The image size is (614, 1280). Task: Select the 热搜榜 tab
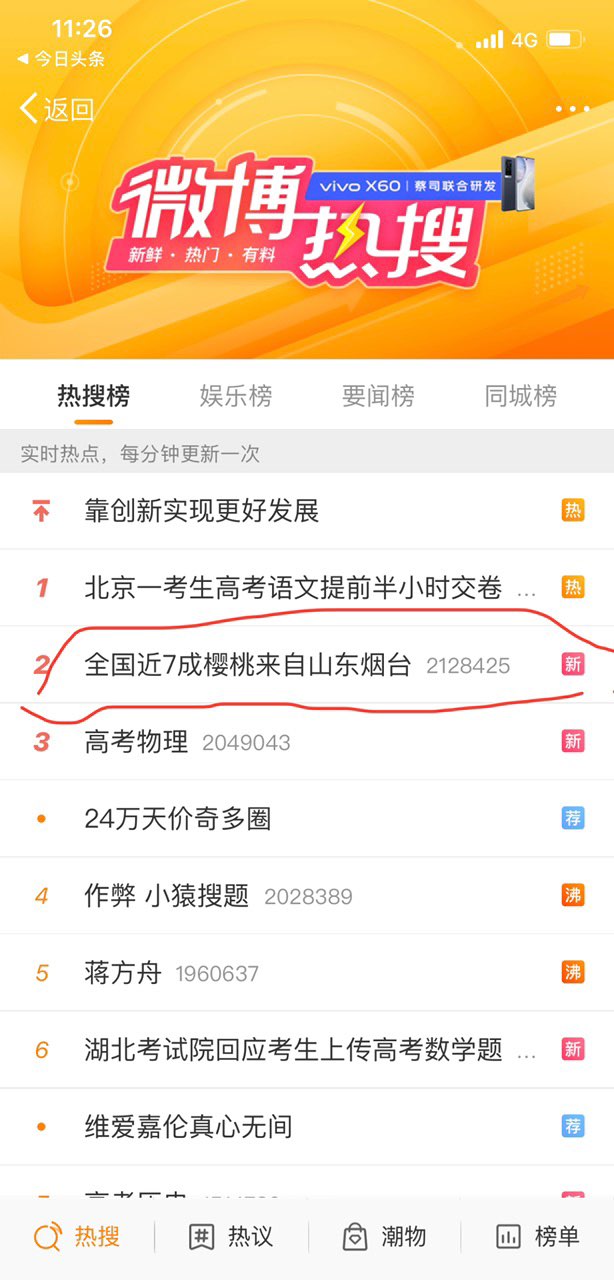point(93,396)
